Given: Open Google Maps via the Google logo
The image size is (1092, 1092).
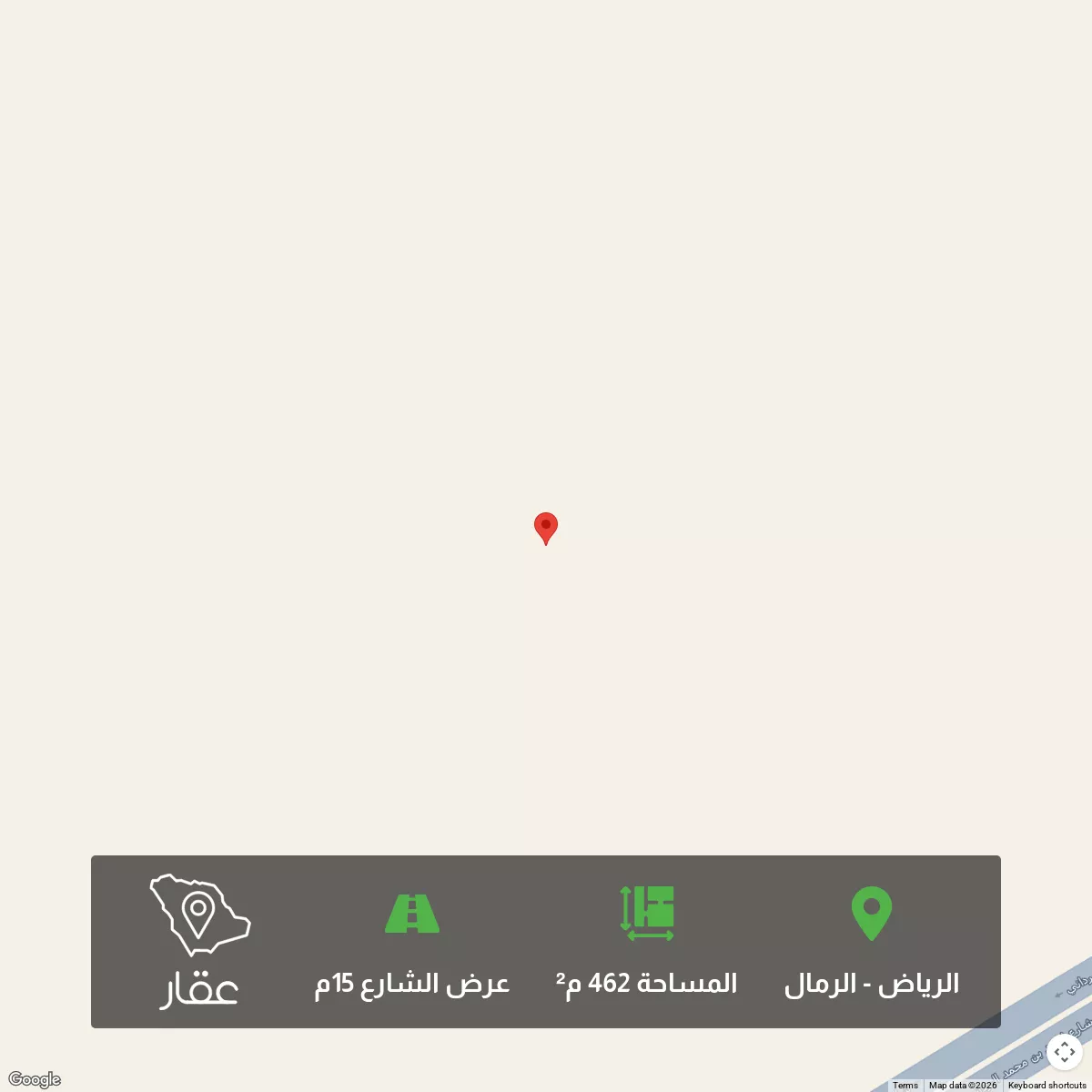Looking at the screenshot, I should pos(35,1079).
